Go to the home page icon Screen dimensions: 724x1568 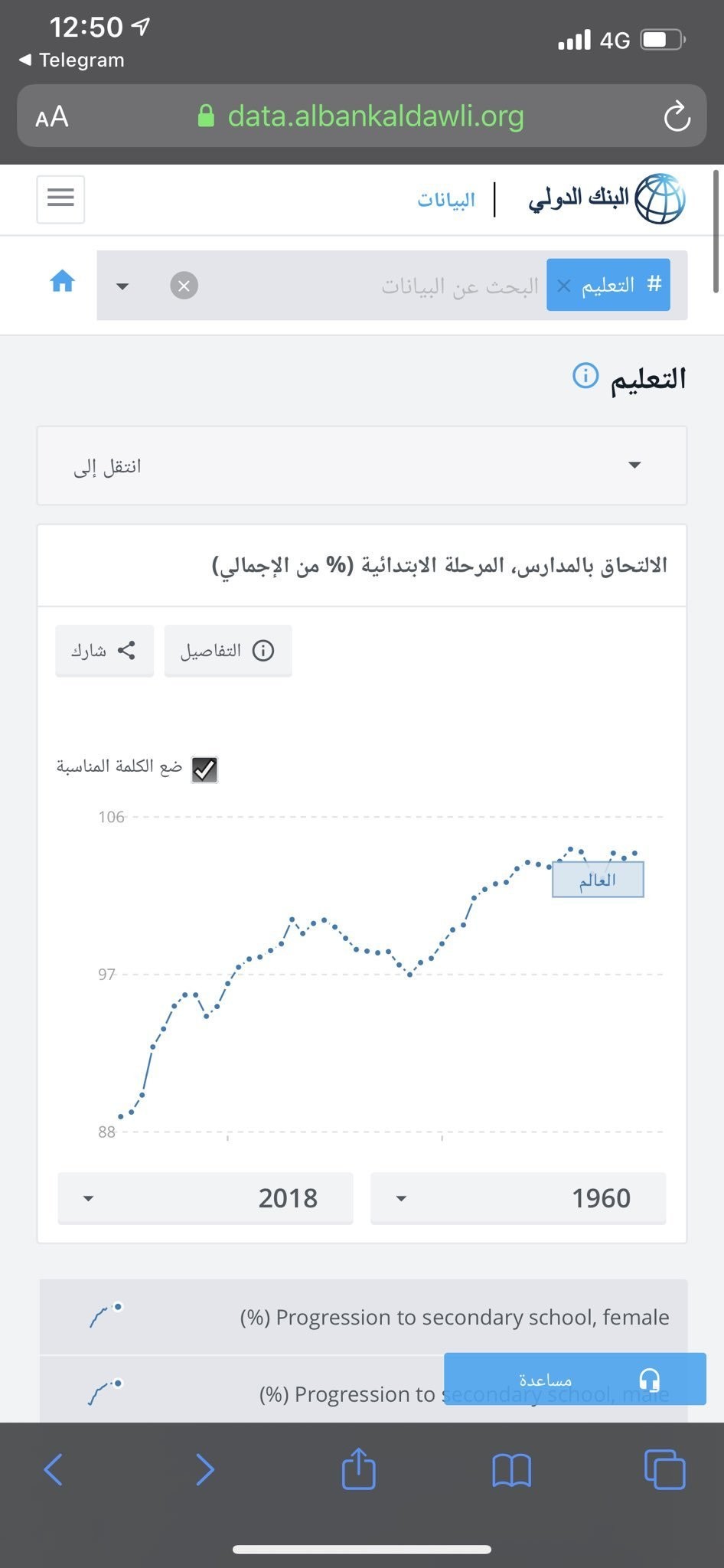pos(62,282)
